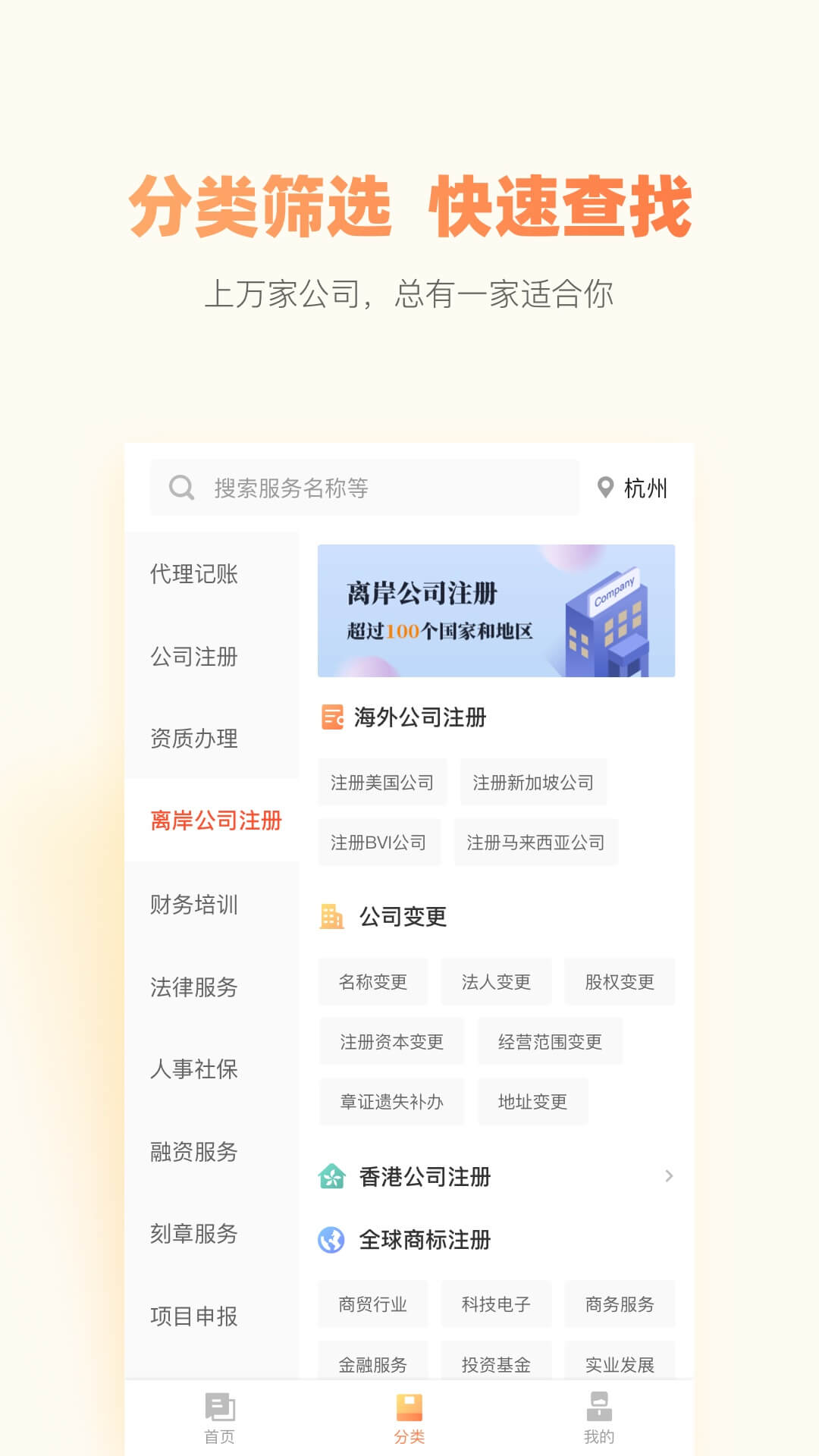Click the 公司变更 building icon
Image resolution: width=819 pixels, height=1456 pixels.
click(x=331, y=916)
